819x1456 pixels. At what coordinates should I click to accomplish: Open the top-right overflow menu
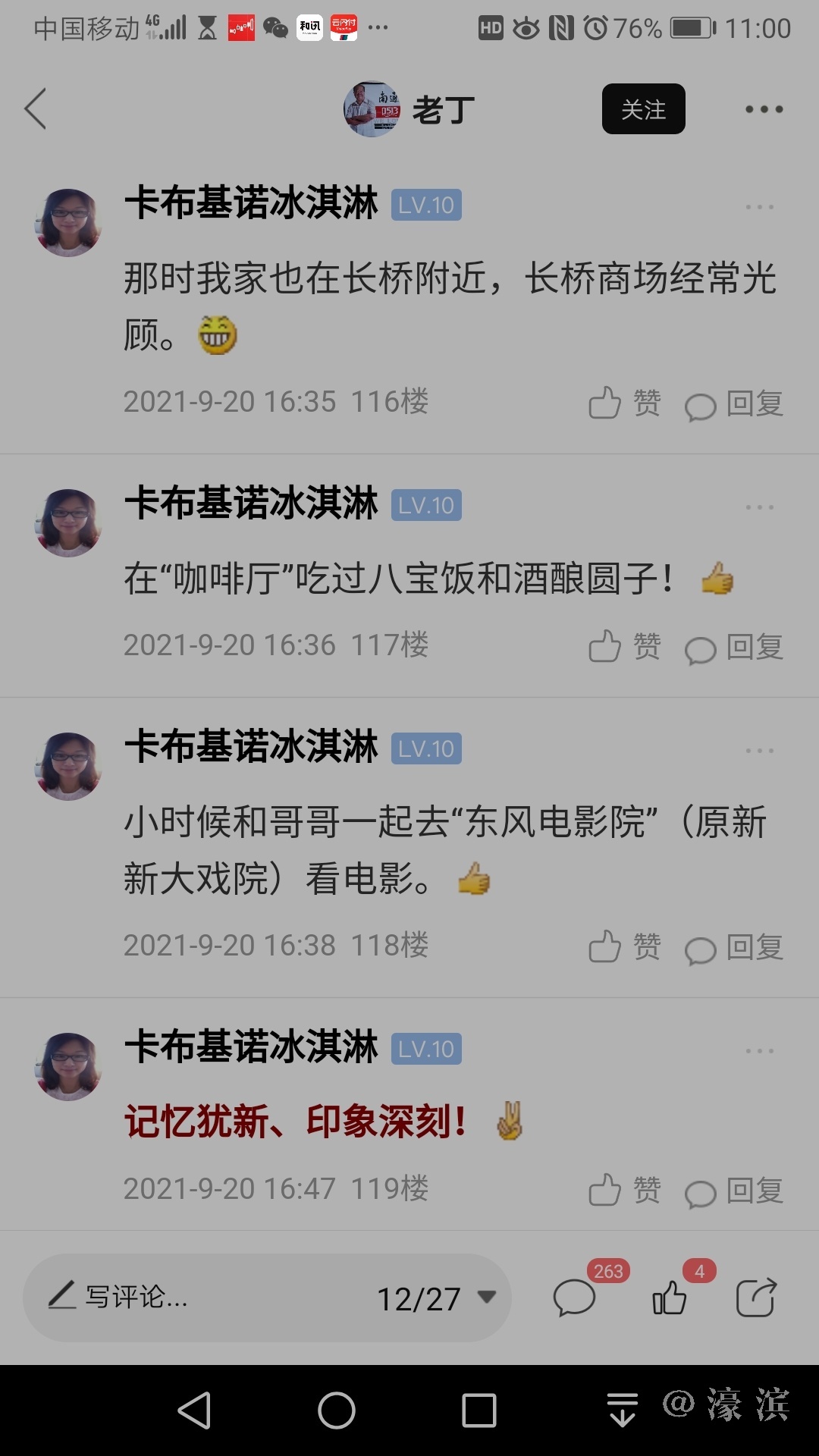[x=764, y=109]
